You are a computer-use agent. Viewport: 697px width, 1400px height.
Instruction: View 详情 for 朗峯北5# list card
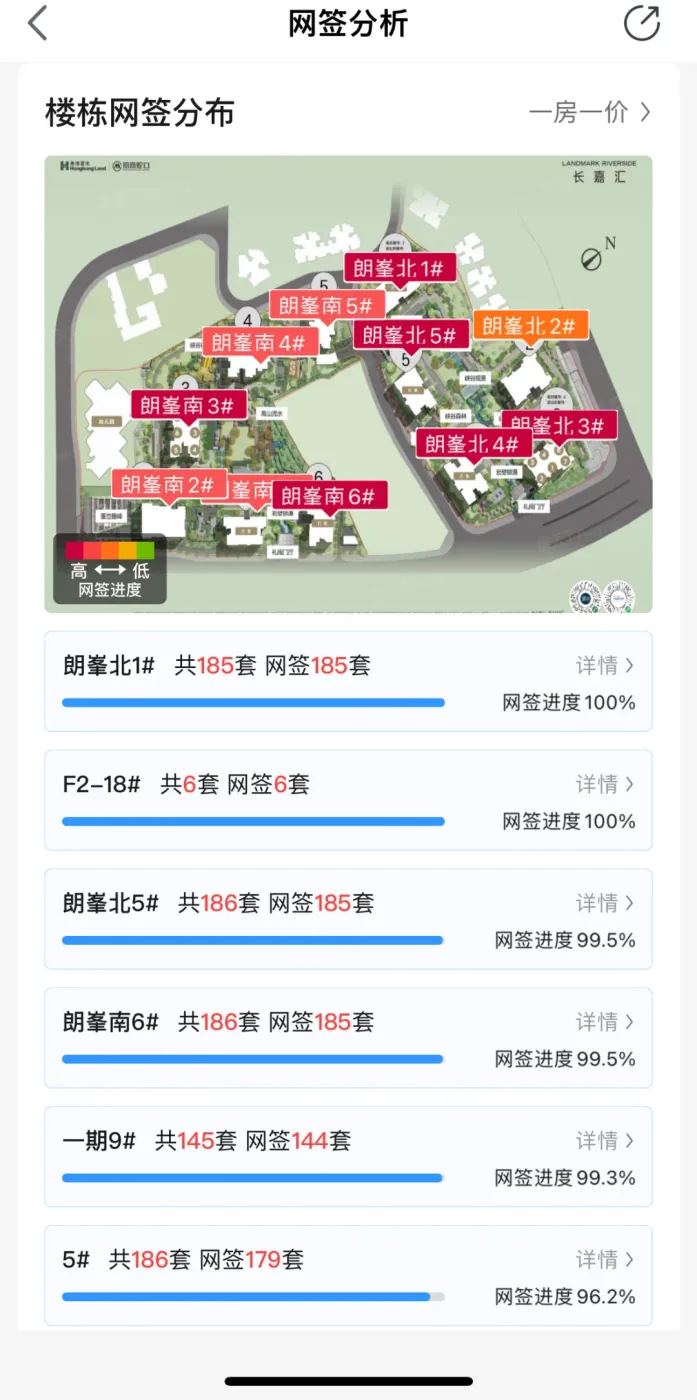point(604,904)
